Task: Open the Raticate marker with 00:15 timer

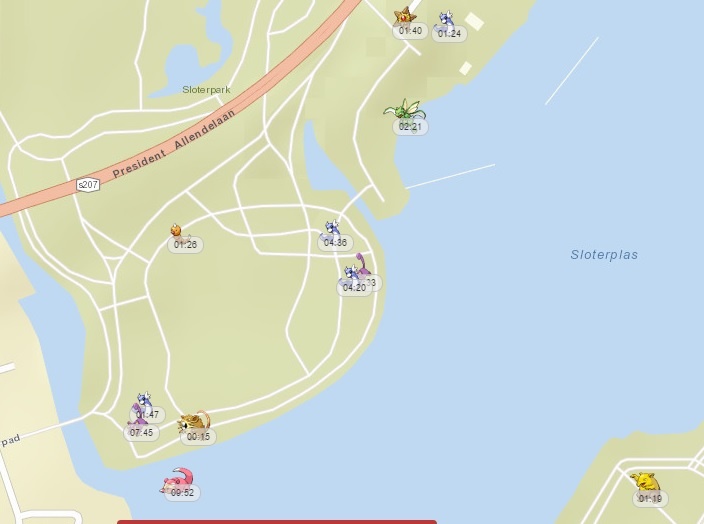Action: [195, 423]
